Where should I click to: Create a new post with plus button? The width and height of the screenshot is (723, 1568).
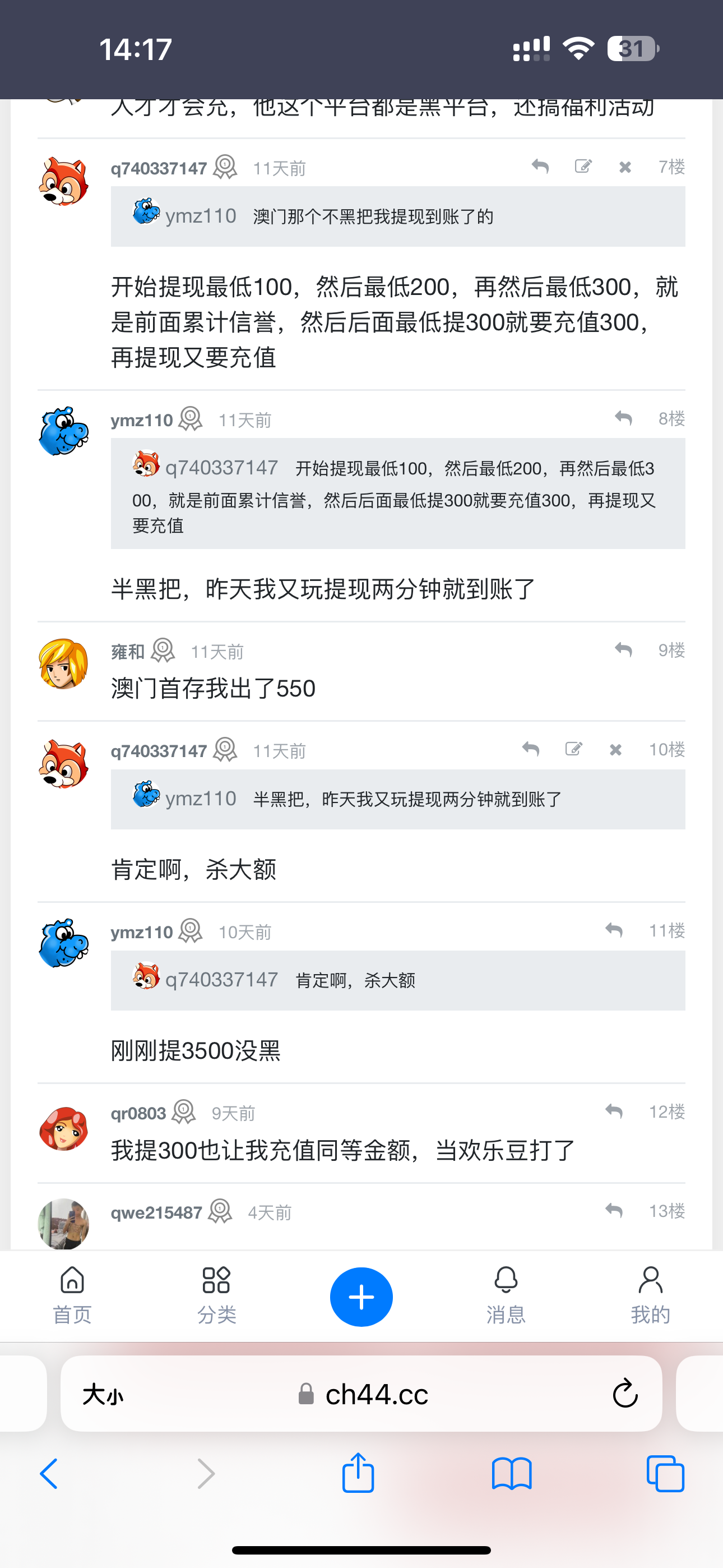361,1297
